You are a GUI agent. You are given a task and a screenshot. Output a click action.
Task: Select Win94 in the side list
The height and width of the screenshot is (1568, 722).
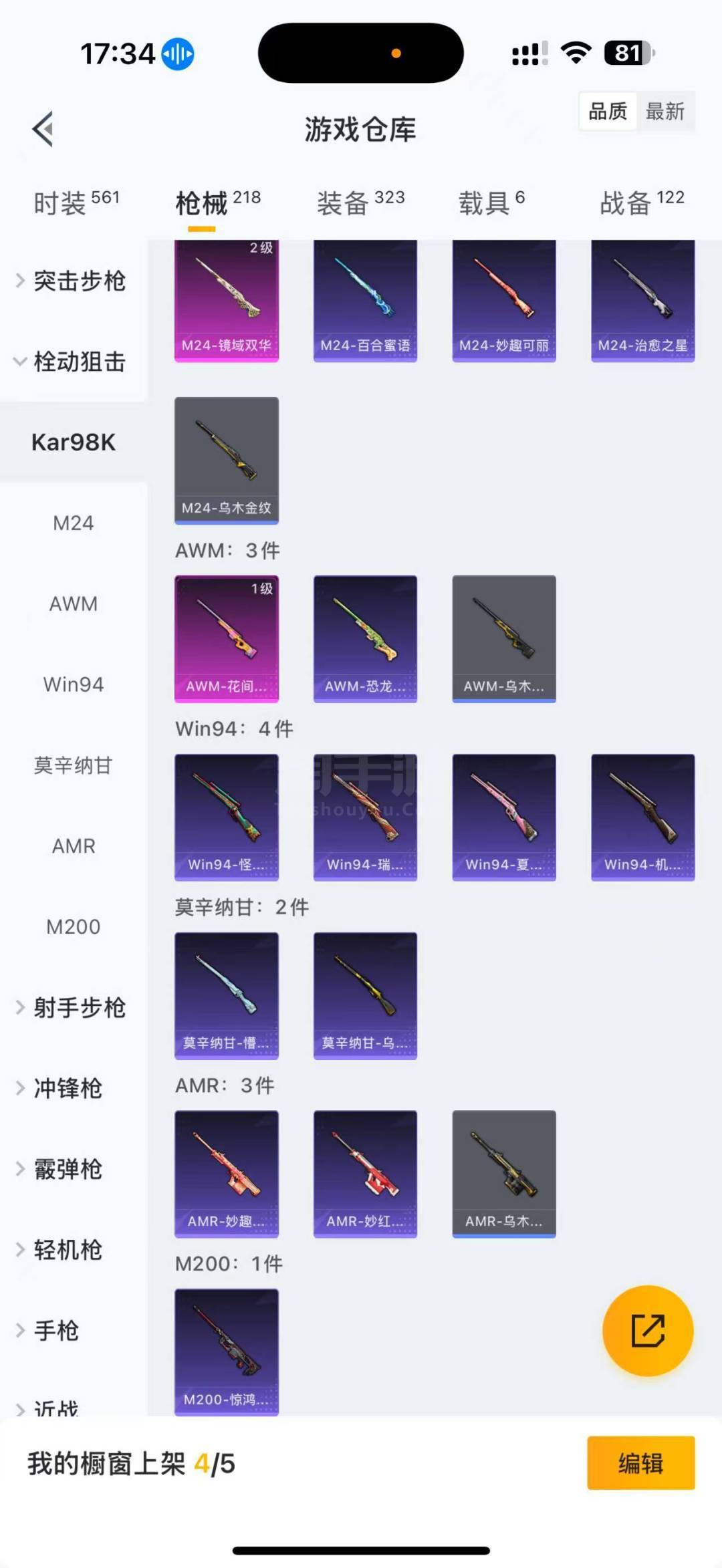coord(74,684)
